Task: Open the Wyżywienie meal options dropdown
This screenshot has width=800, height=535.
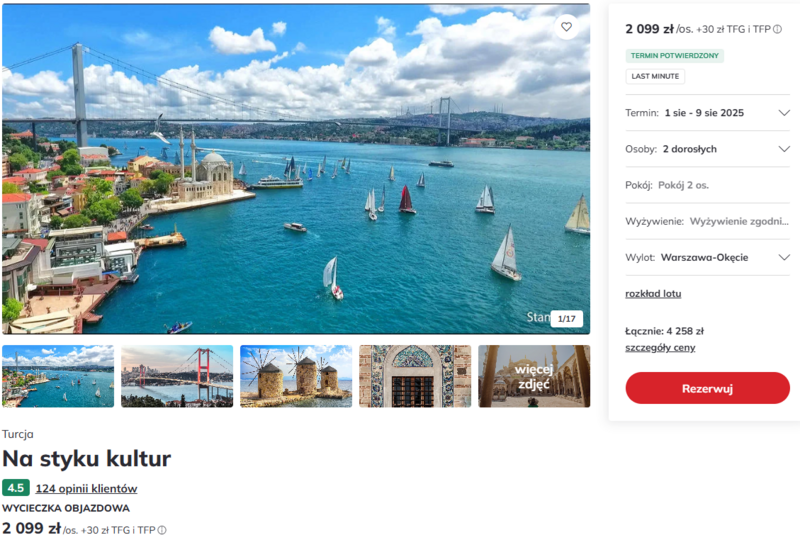Action: (707, 221)
